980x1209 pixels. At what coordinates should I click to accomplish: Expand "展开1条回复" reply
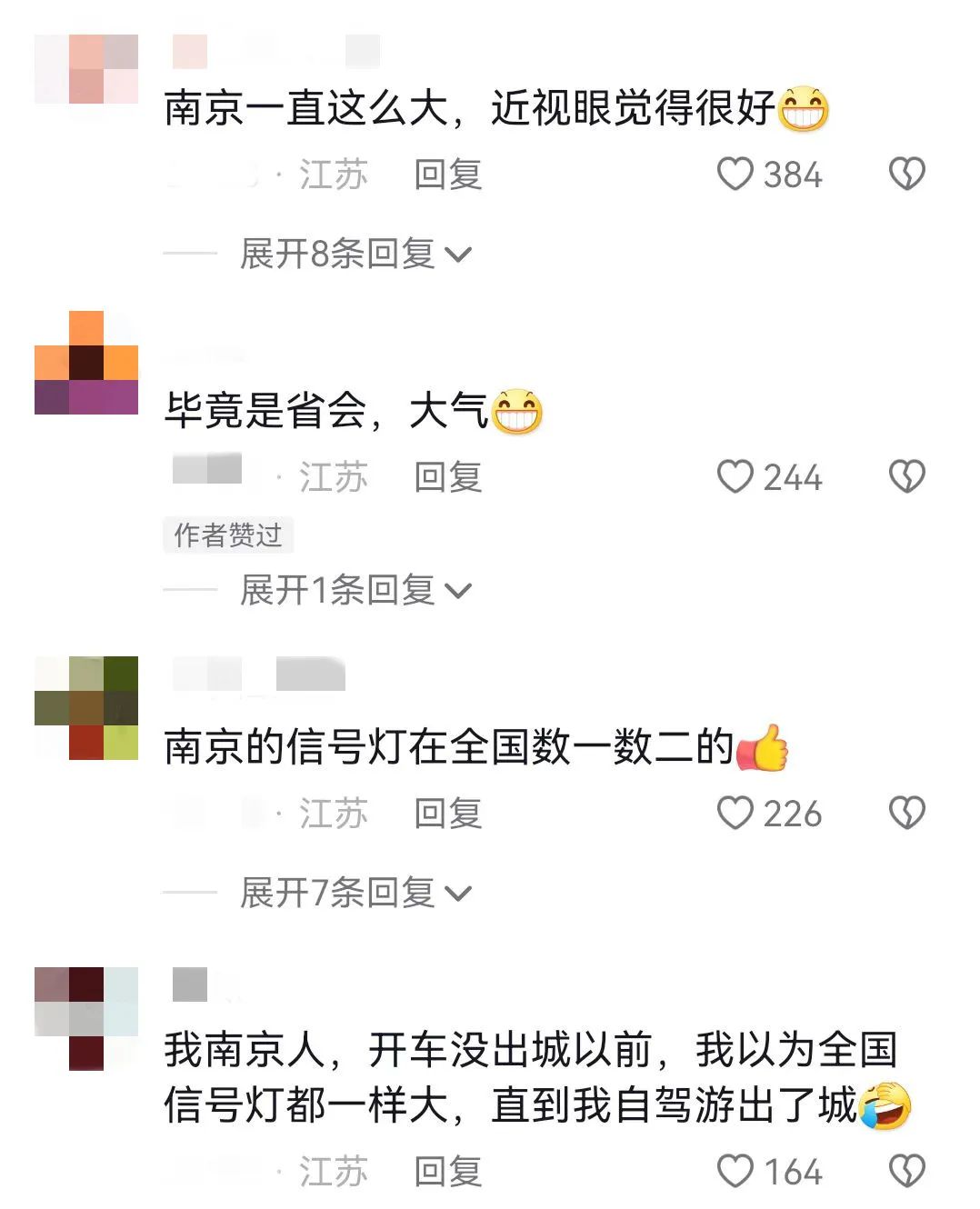click(355, 591)
